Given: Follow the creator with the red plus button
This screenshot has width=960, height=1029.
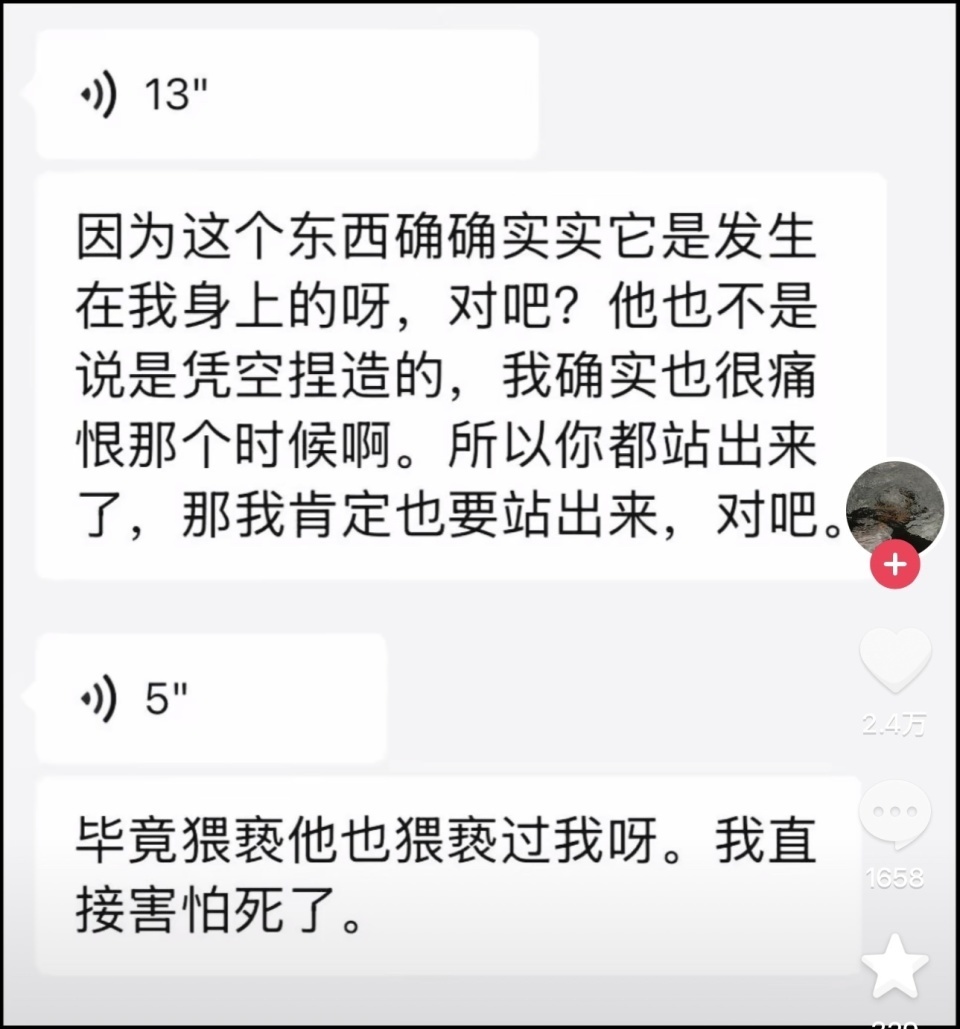Looking at the screenshot, I should tap(897, 564).
